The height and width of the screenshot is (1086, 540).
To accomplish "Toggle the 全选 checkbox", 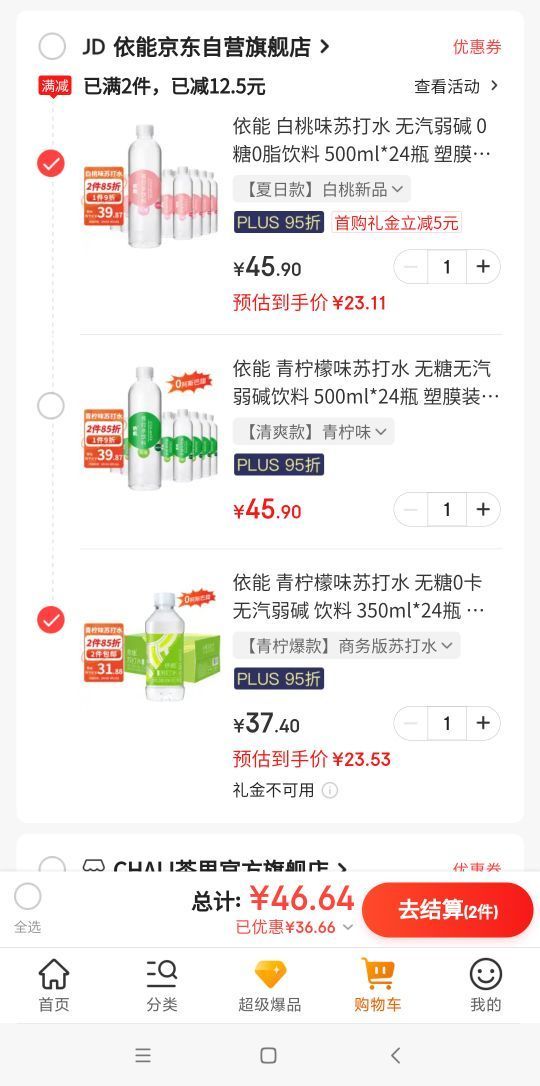I will (28, 897).
